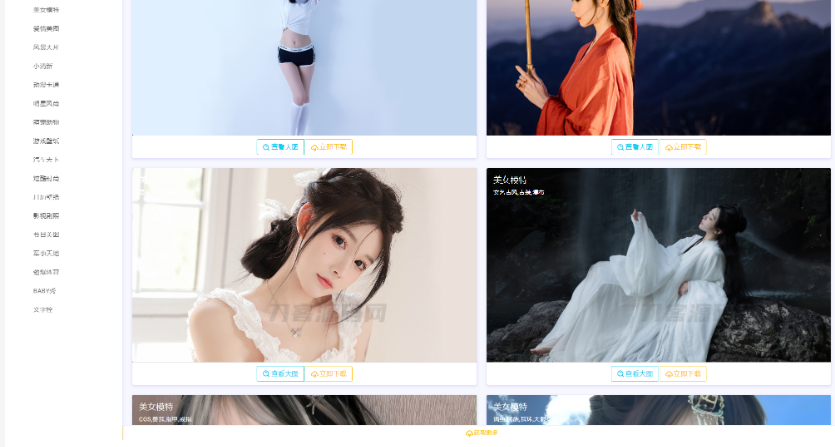Image resolution: width=835 pixels, height=447 pixels.
Task: Tap 查看大图 under the red umbrella photo
Action: coord(635,147)
